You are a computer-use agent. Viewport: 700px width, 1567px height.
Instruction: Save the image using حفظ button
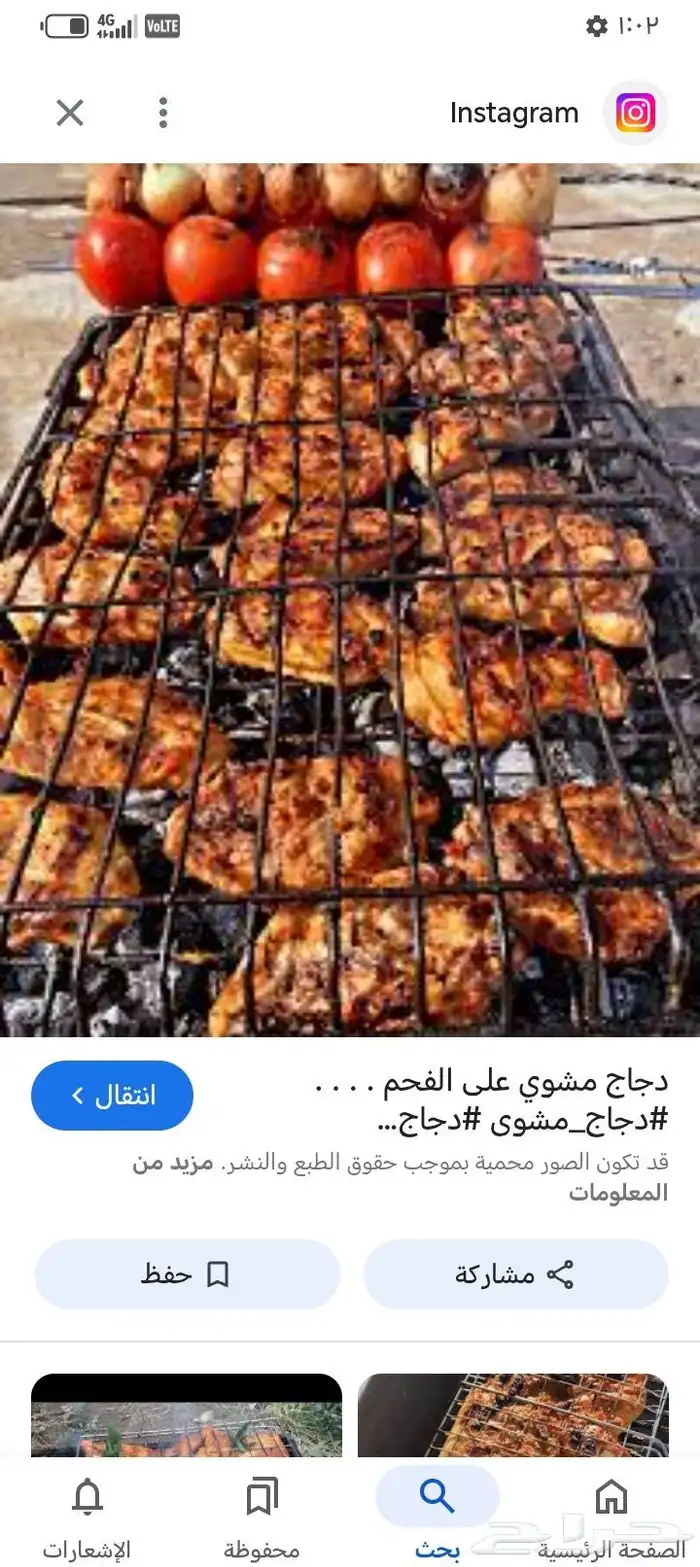[x=187, y=1274]
